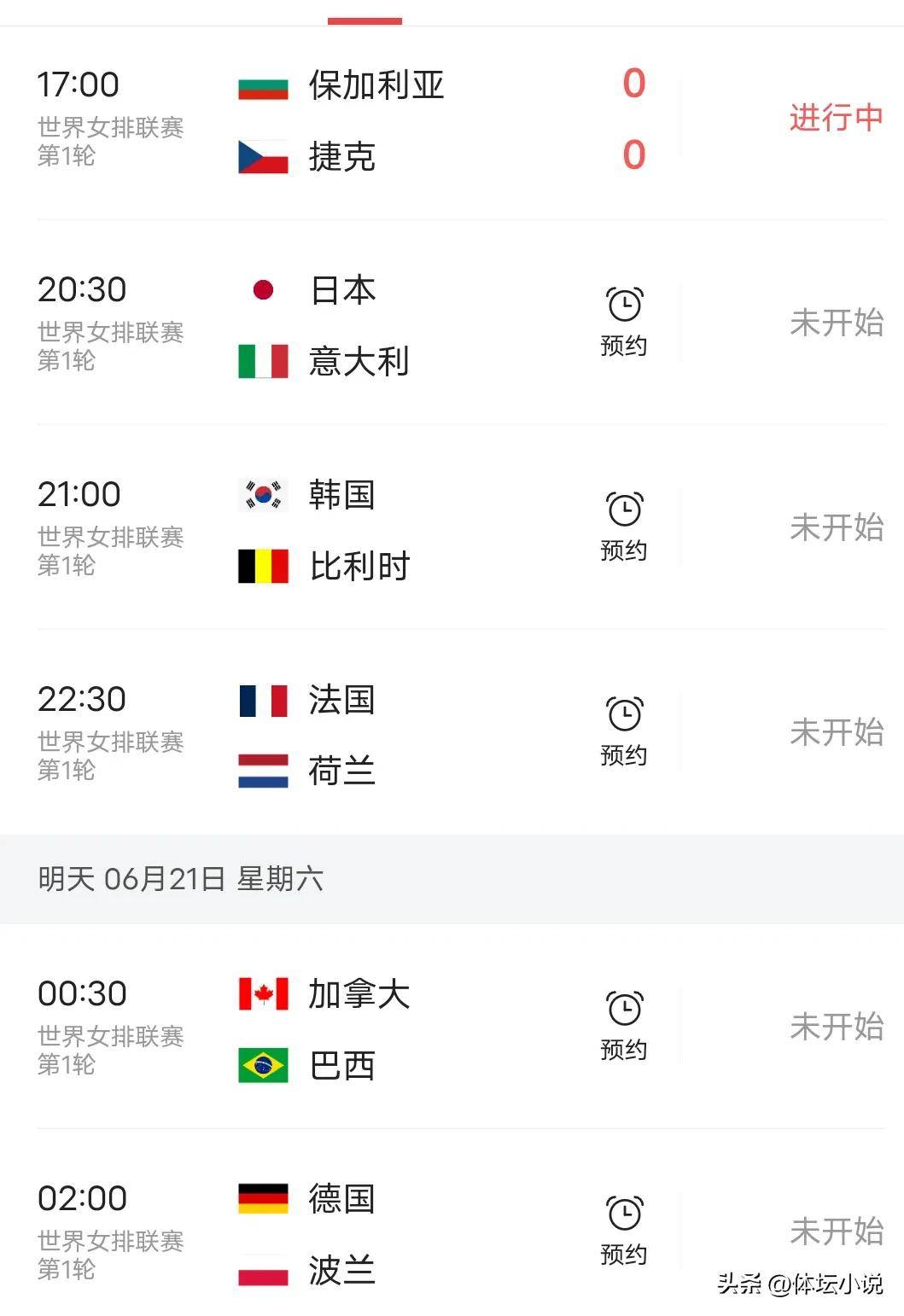The width and height of the screenshot is (904, 1316).
Task: Click the Brazil flag icon
Action: tap(262, 1064)
